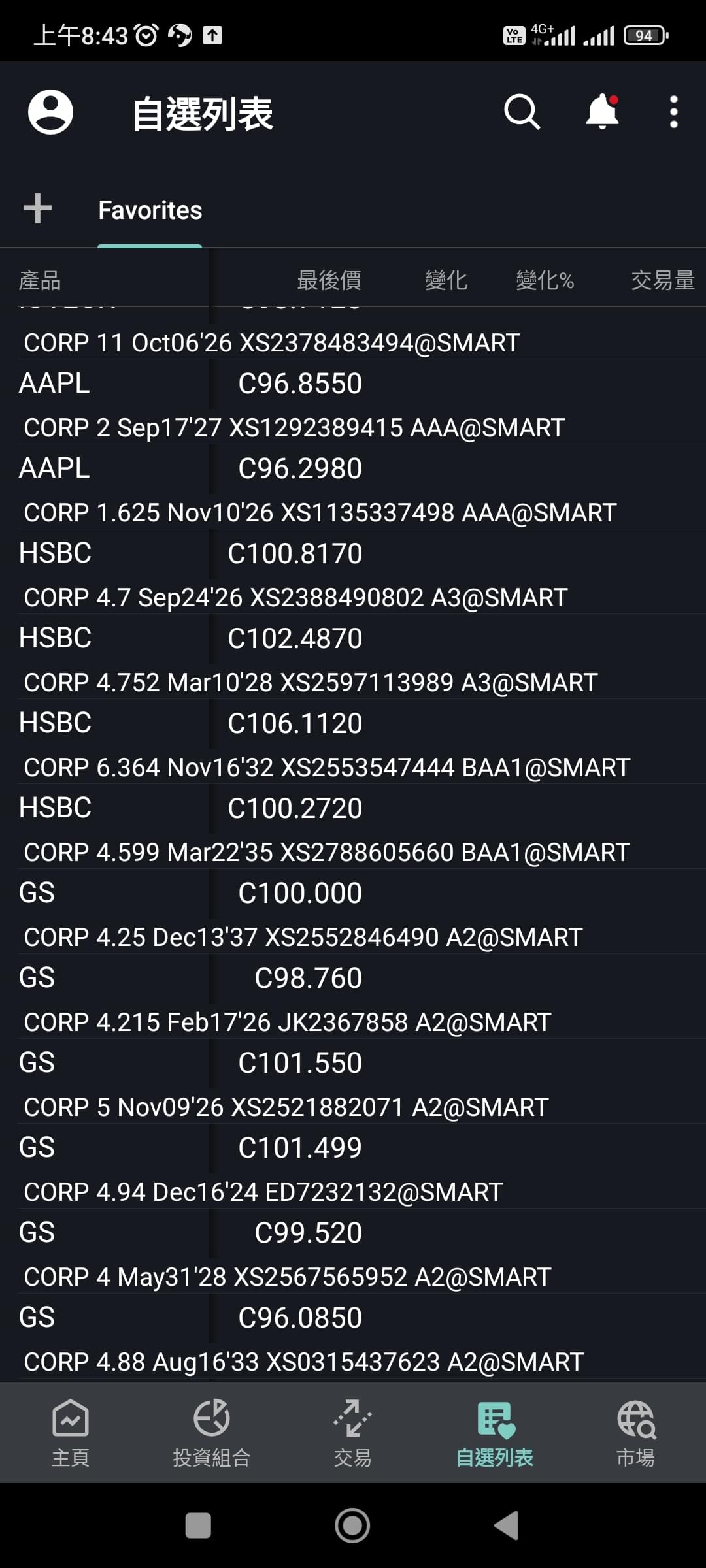706x1568 pixels.
Task: Open the notifications bell
Action: [602, 112]
